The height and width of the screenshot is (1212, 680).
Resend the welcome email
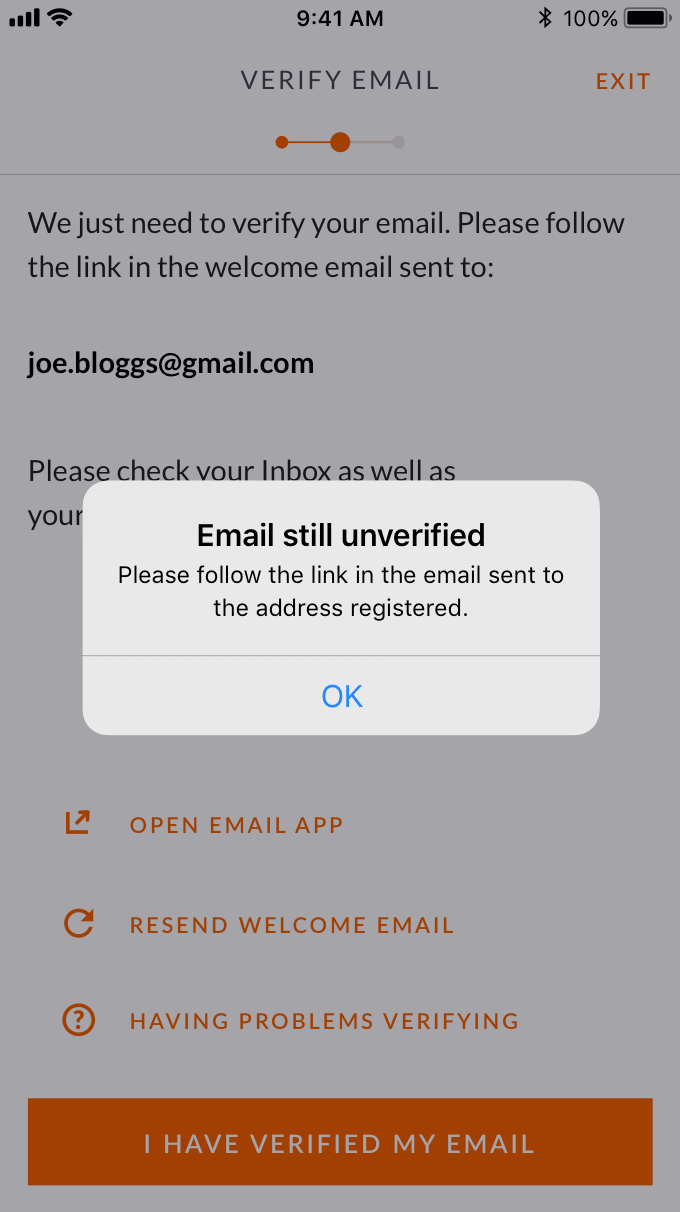point(291,926)
